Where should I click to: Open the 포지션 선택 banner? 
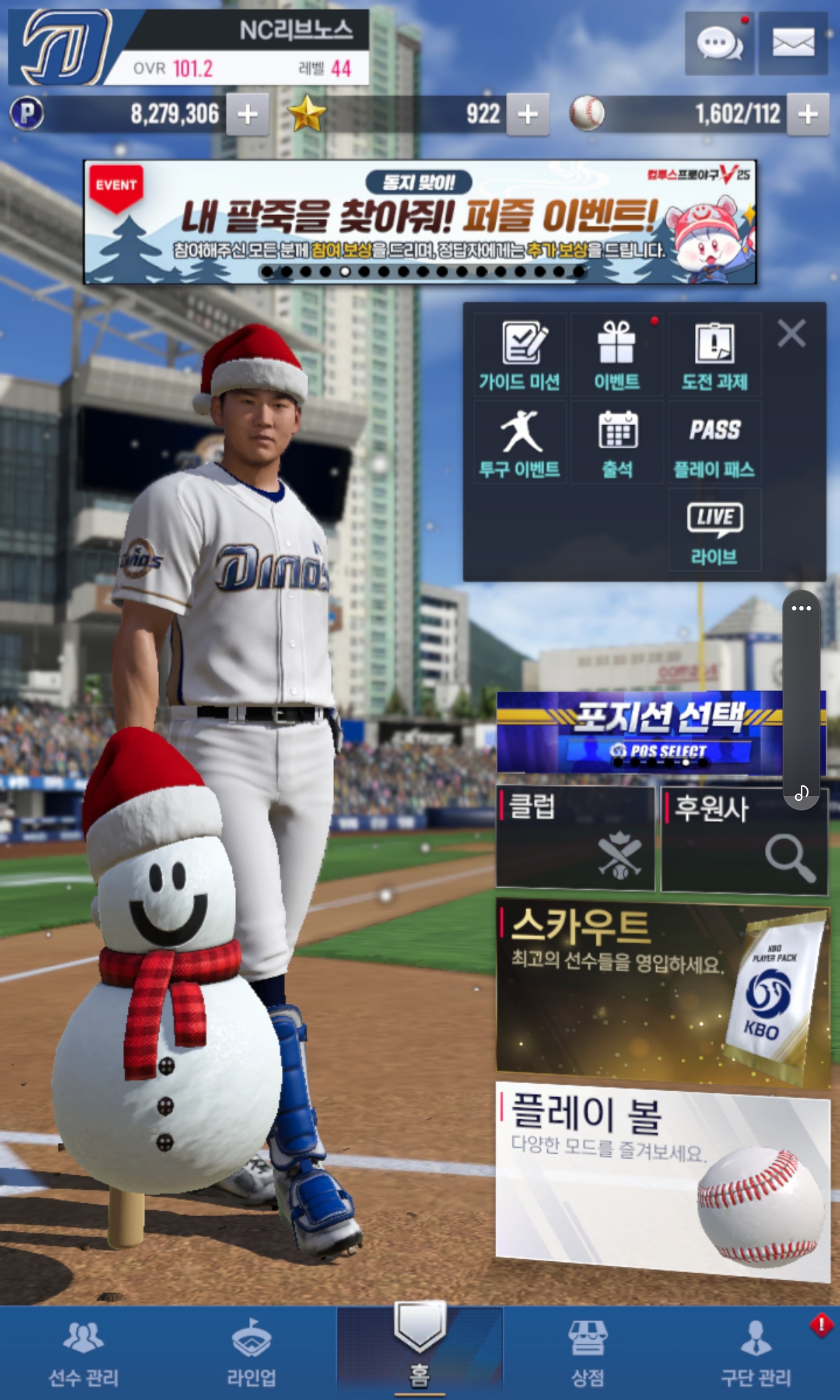(x=639, y=731)
